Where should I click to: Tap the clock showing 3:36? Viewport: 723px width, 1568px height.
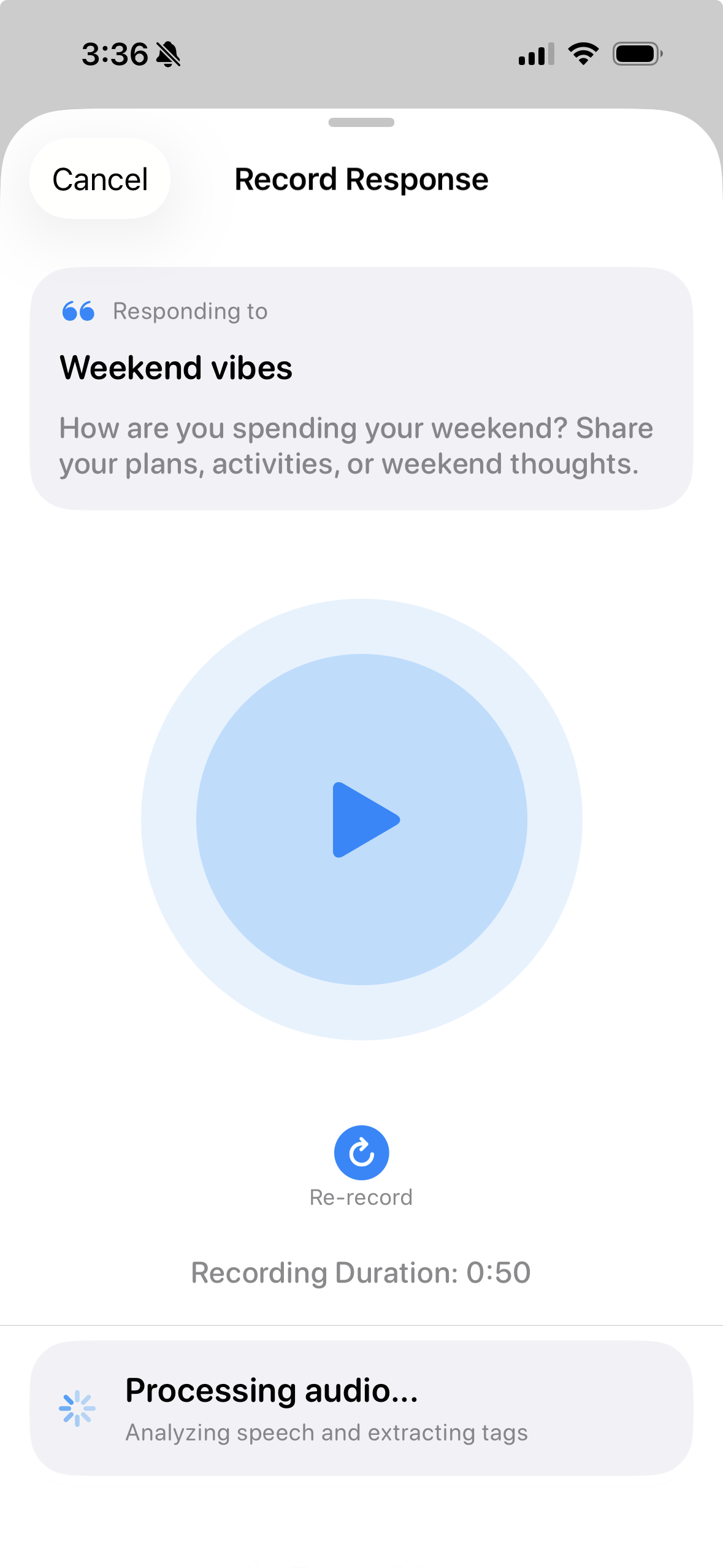(x=114, y=54)
